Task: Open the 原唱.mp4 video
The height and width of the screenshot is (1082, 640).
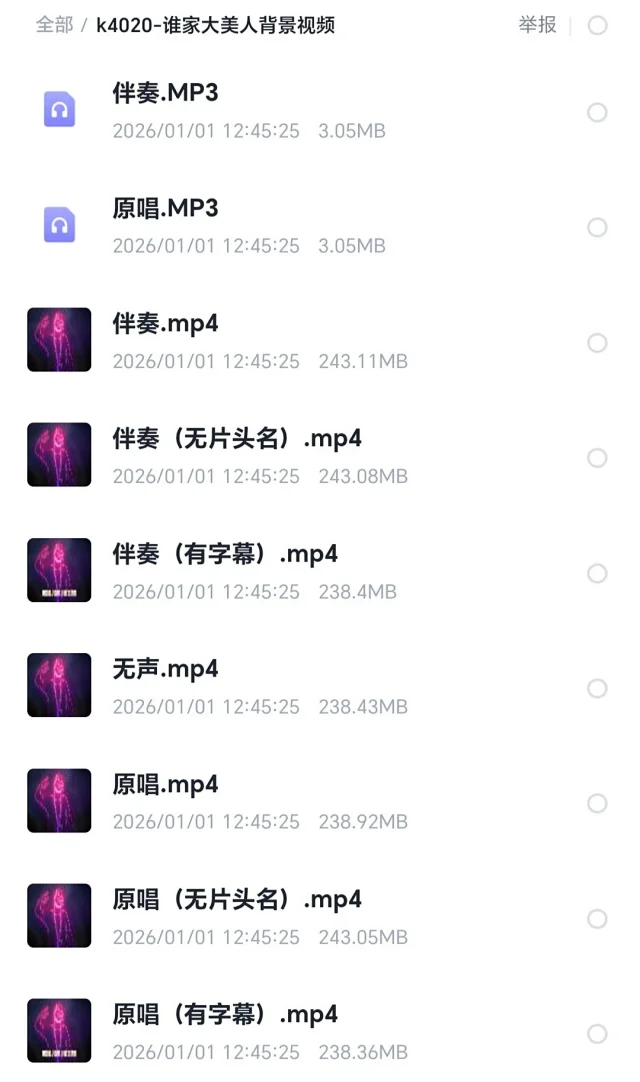Action: (x=165, y=784)
